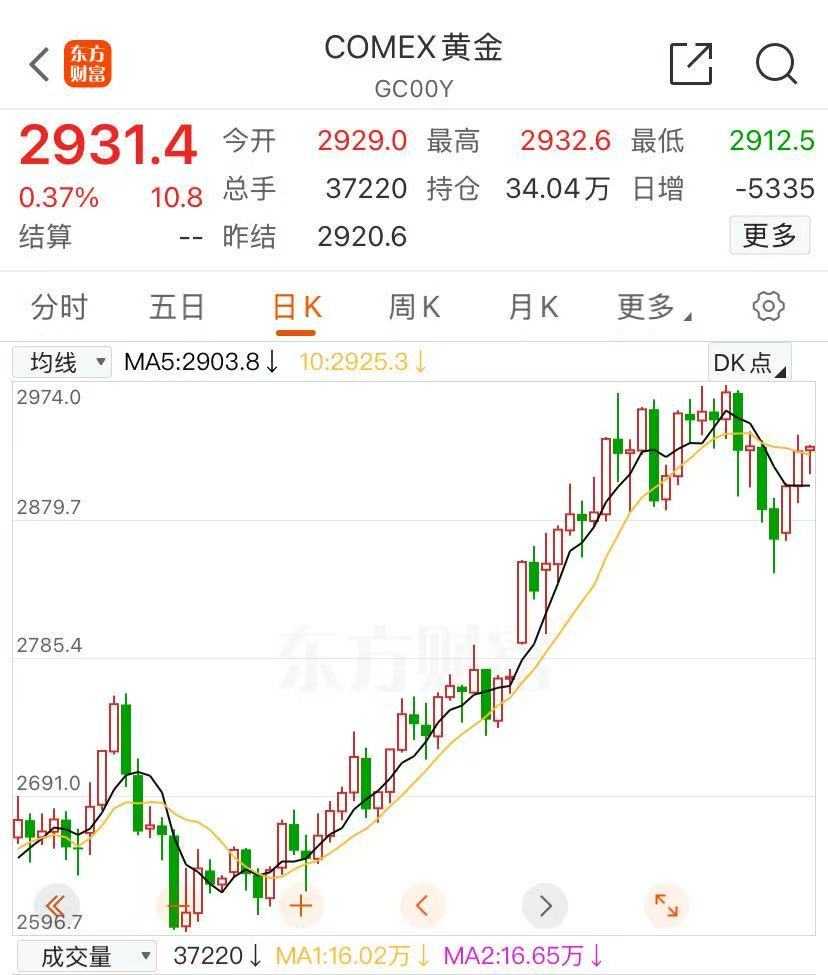The image size is (828, 975).
Task: Show the 月K chart
Action: coord(533,307)
